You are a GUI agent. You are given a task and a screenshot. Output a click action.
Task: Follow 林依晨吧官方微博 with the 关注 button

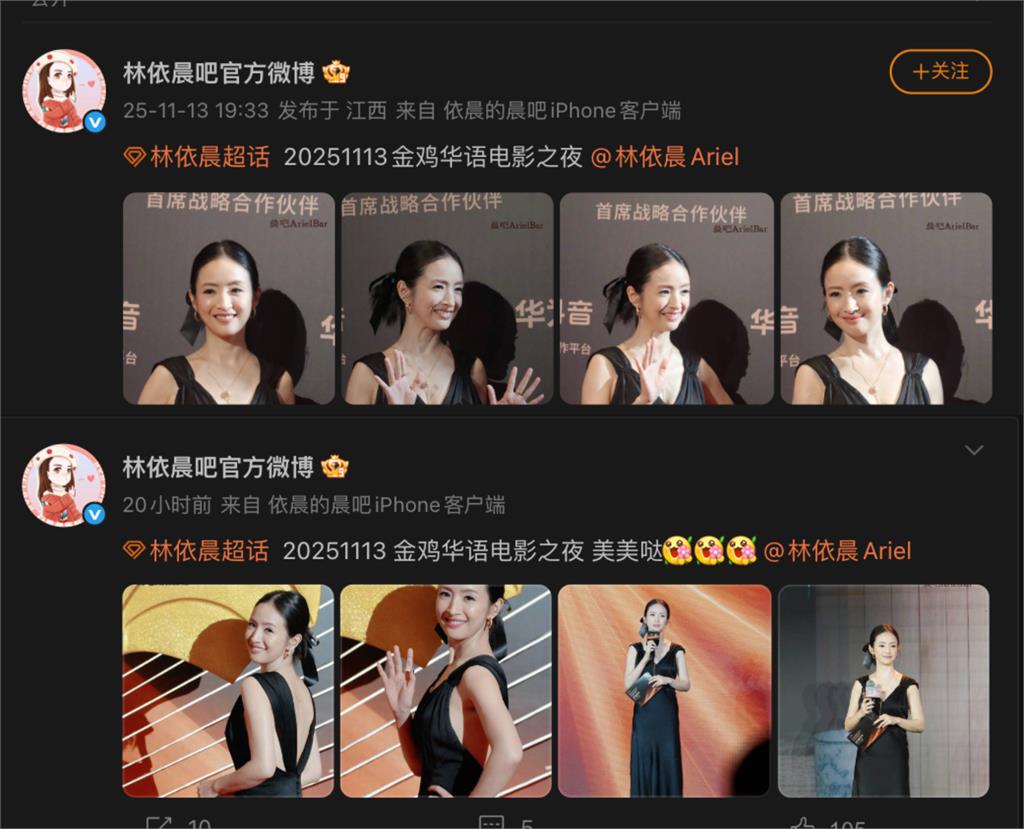(x=940, y=72)
